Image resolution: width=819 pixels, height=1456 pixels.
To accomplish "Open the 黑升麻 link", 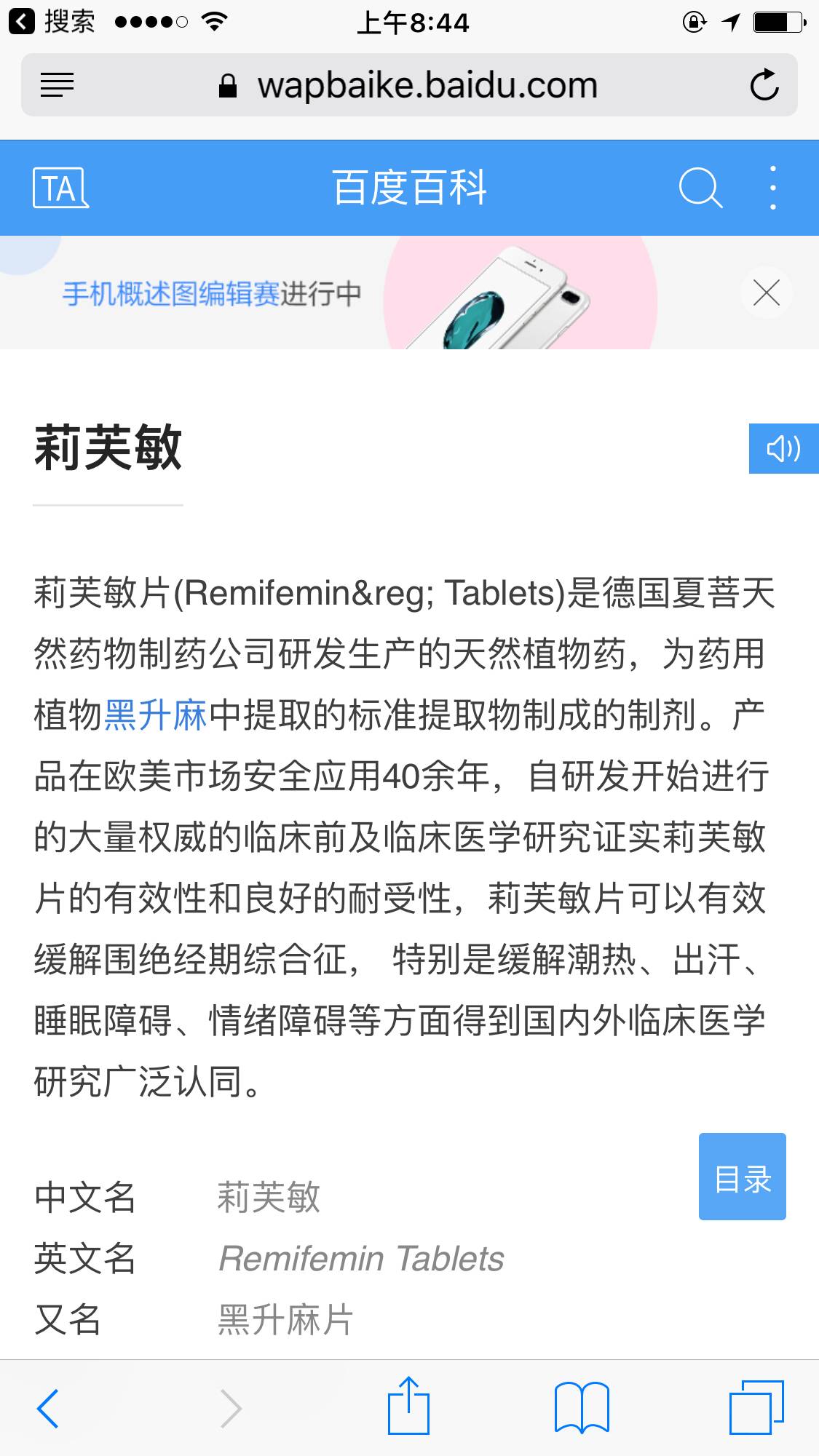I will 156,715.
